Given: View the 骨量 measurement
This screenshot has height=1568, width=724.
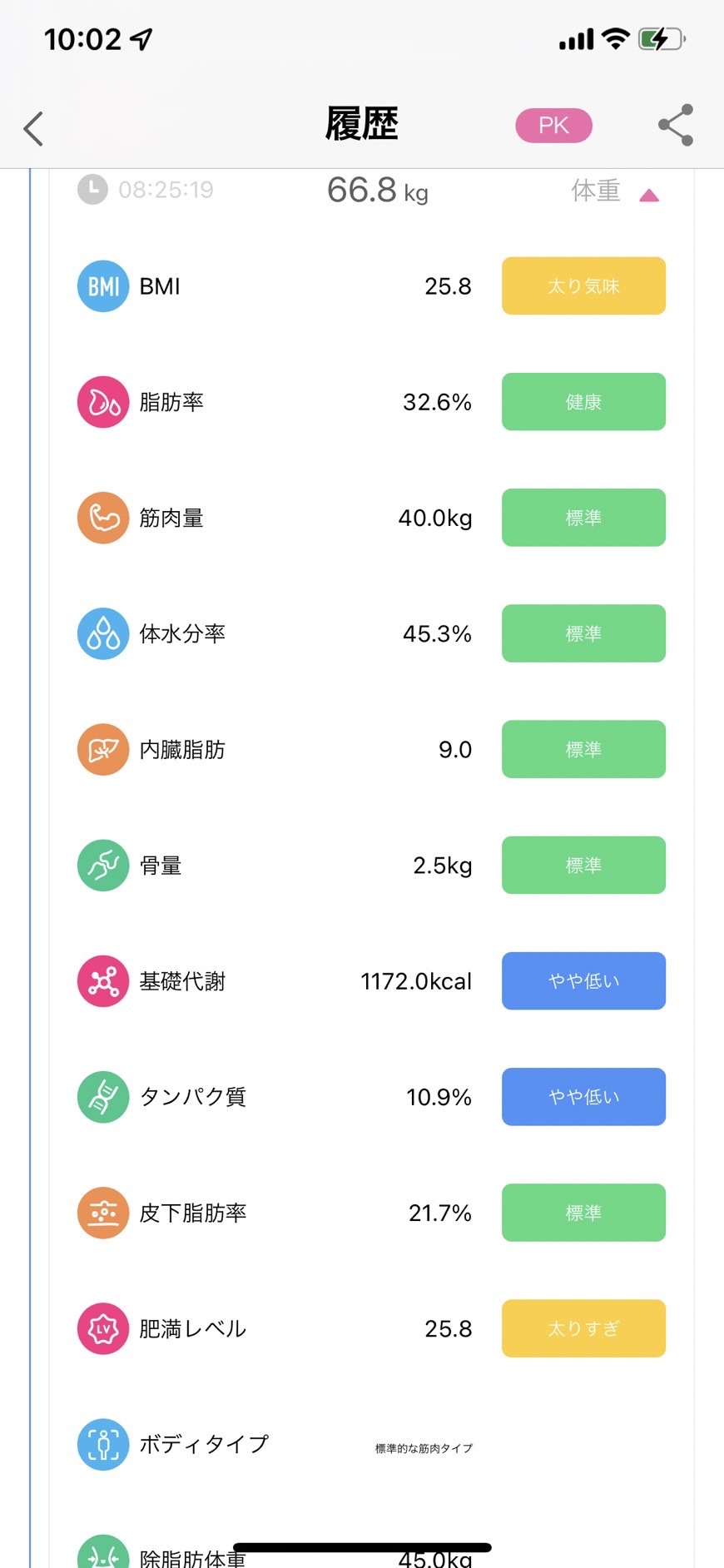Looking at the screenshot, I should click(371, 865).
